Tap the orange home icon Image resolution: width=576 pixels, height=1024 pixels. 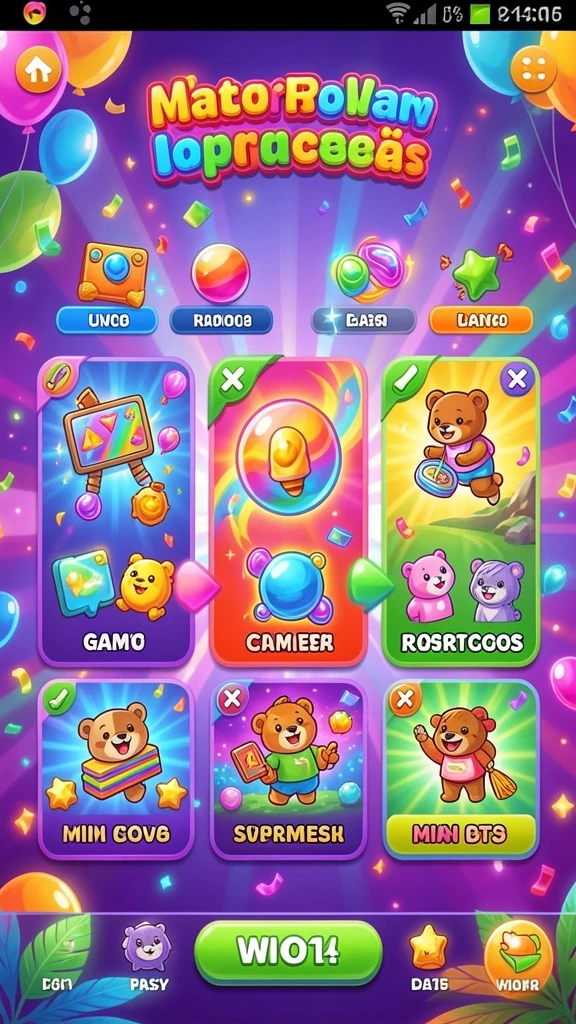(39, 70)
